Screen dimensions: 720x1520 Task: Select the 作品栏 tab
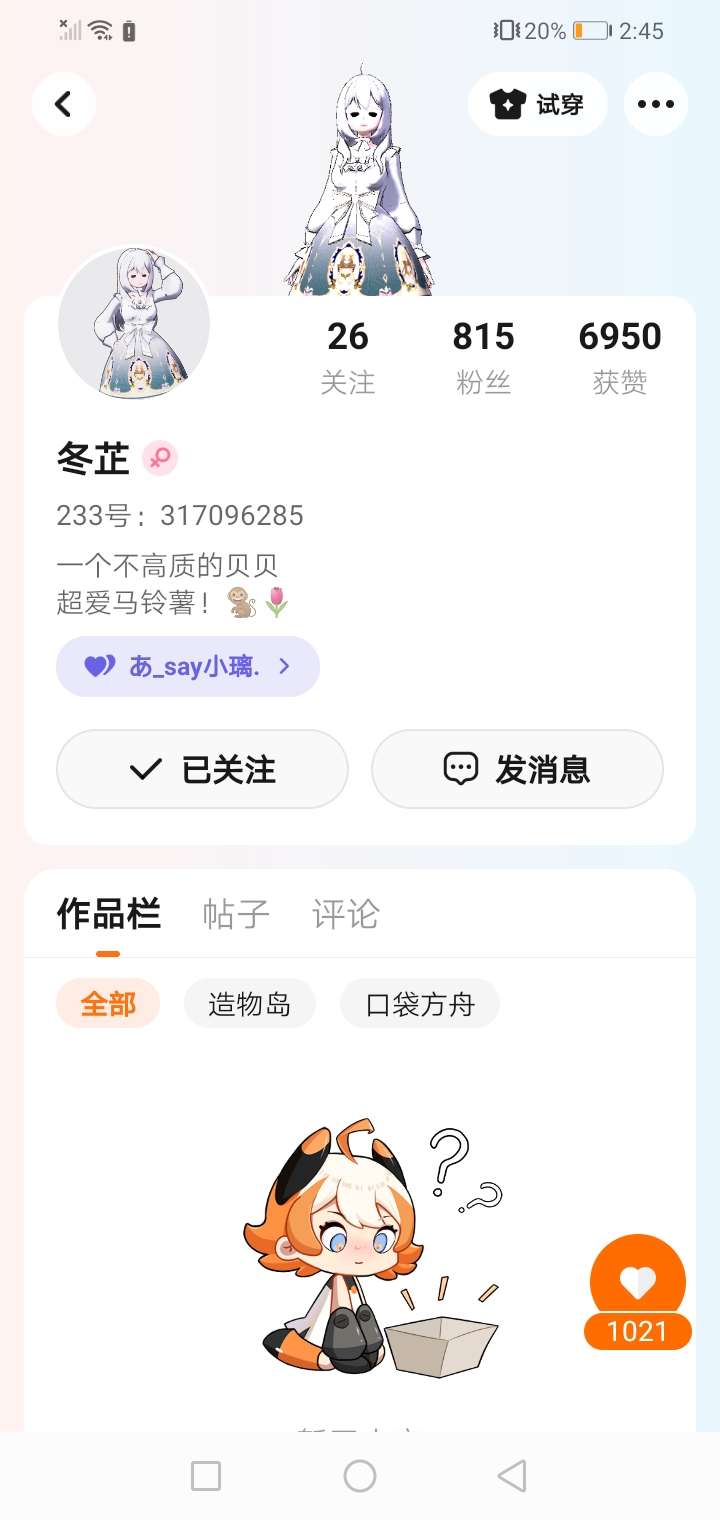pyautogui.click(x=108, y=914)
